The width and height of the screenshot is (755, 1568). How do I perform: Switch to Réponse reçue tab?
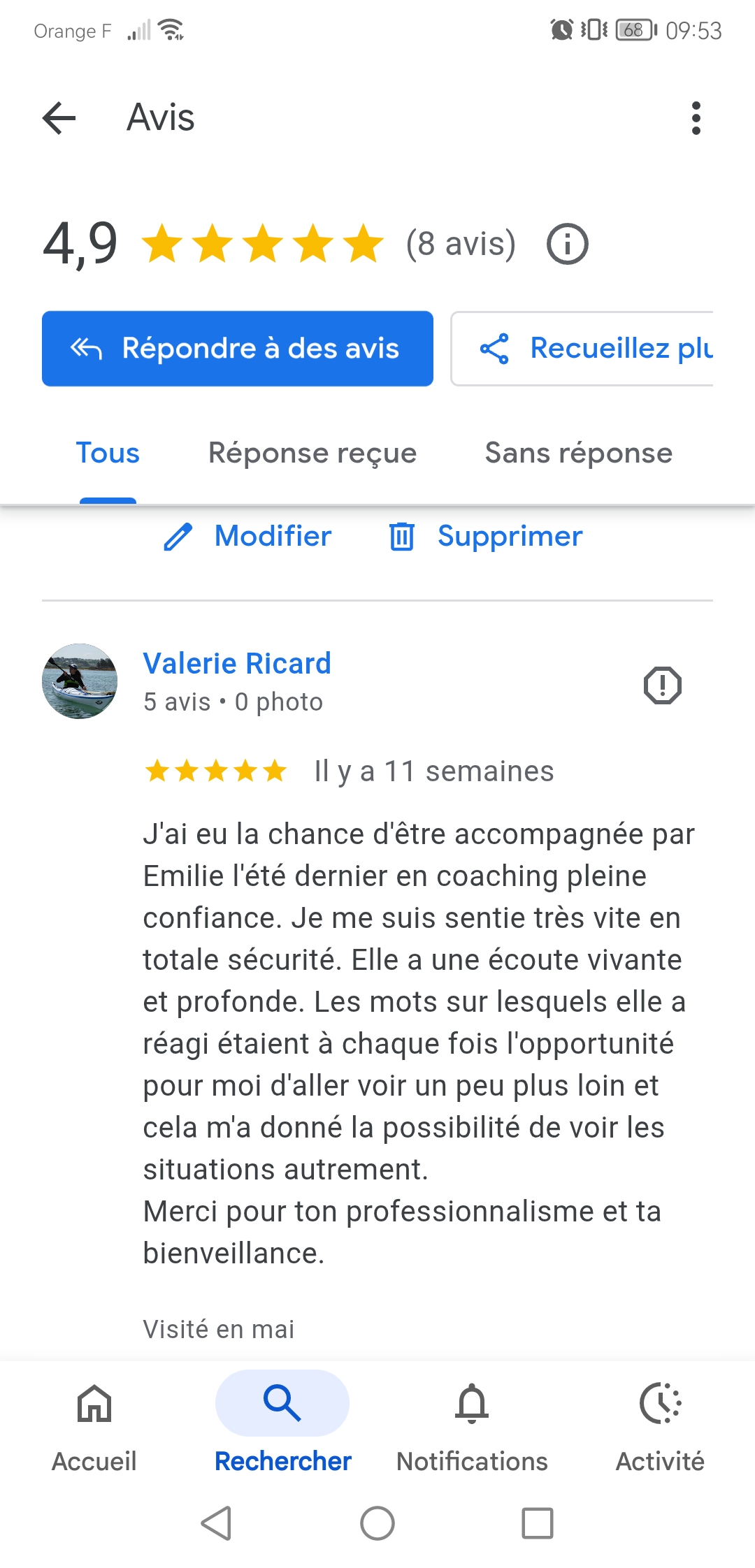tap(312, 453)
